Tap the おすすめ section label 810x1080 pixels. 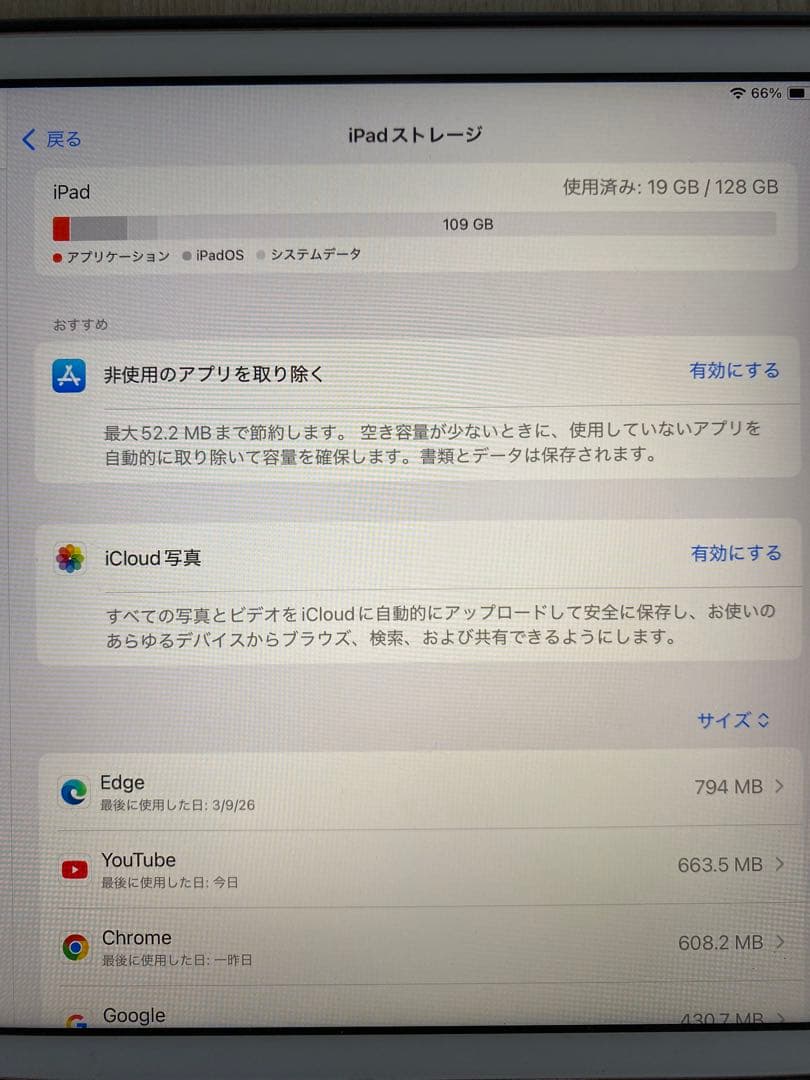coord(70,324)
